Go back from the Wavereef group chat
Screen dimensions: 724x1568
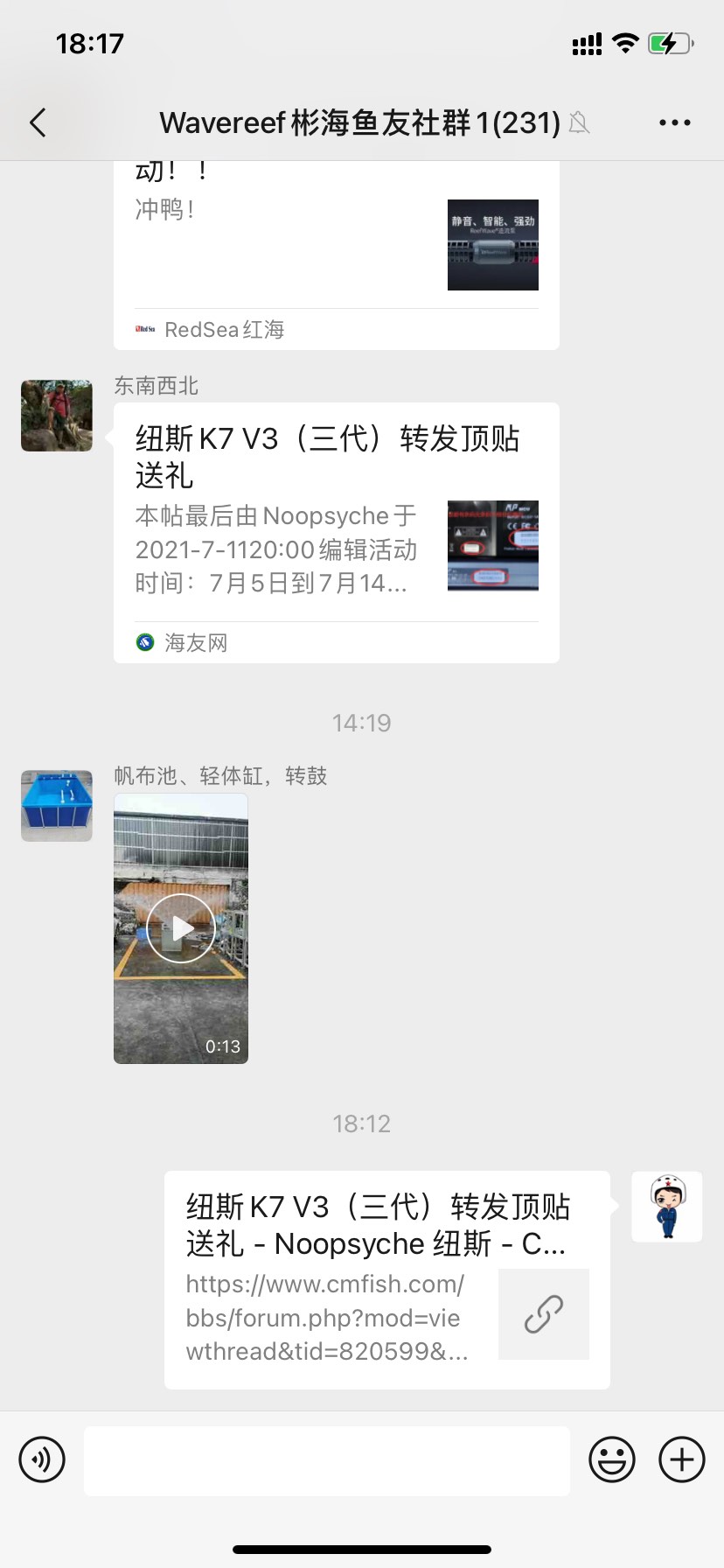pyautogui.click(x=38, y=122)
